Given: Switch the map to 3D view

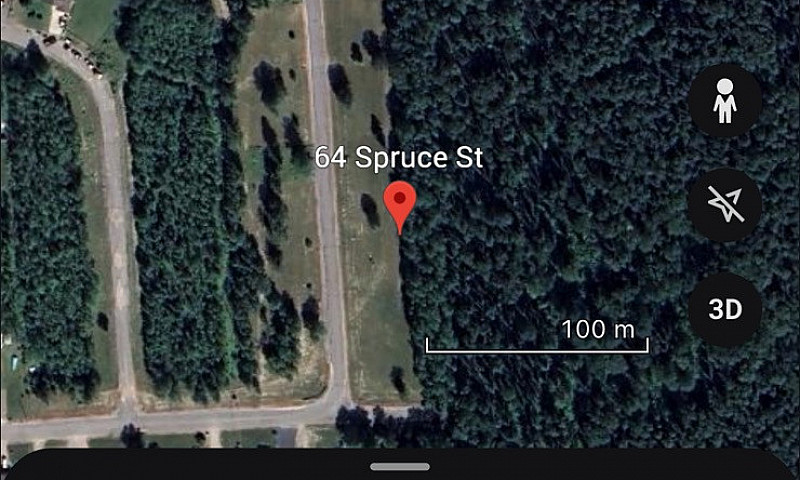Looking at the screenshot, I should 725,310.
